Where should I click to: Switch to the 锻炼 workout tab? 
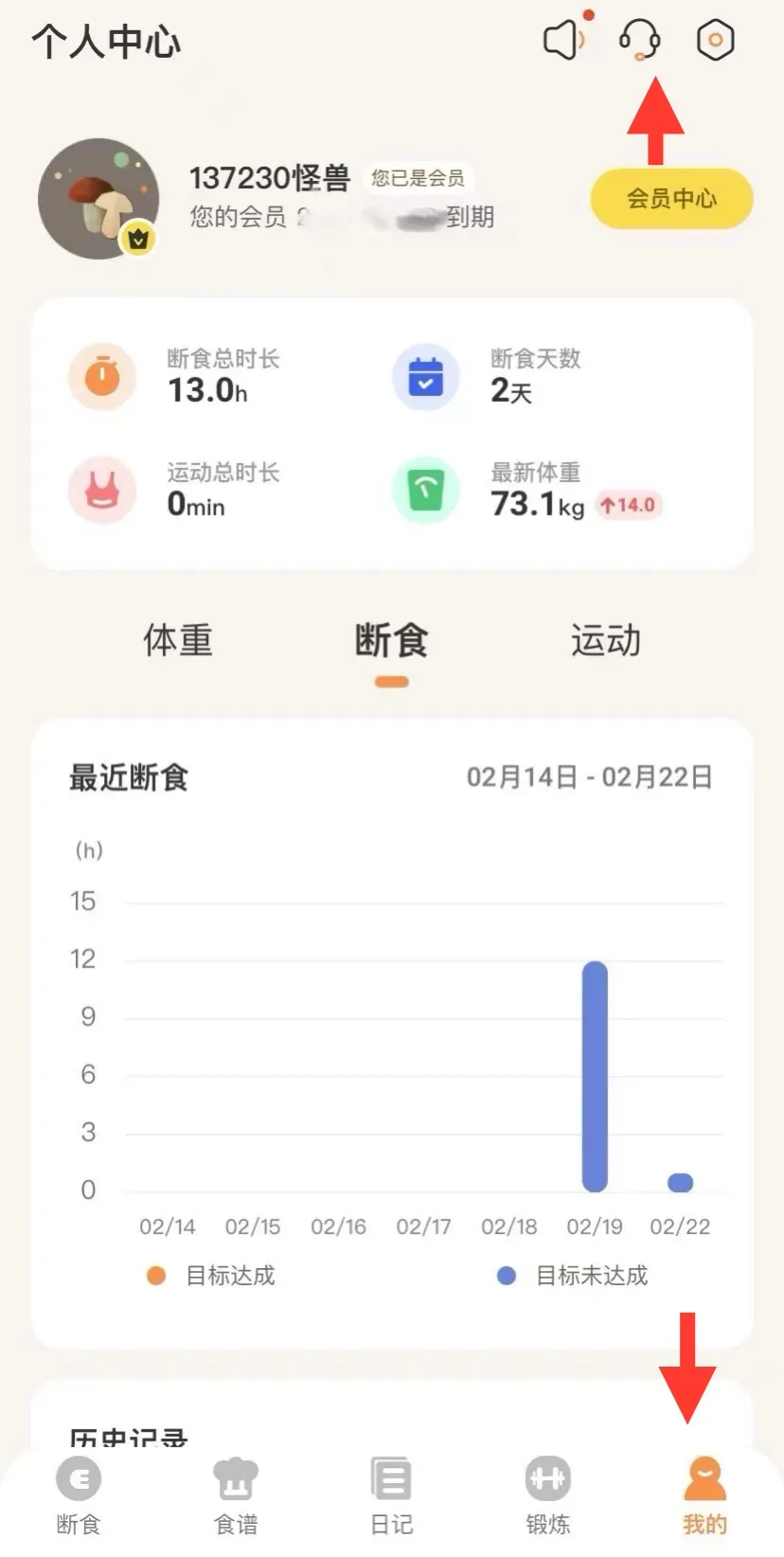click(x=548, y=1496)
